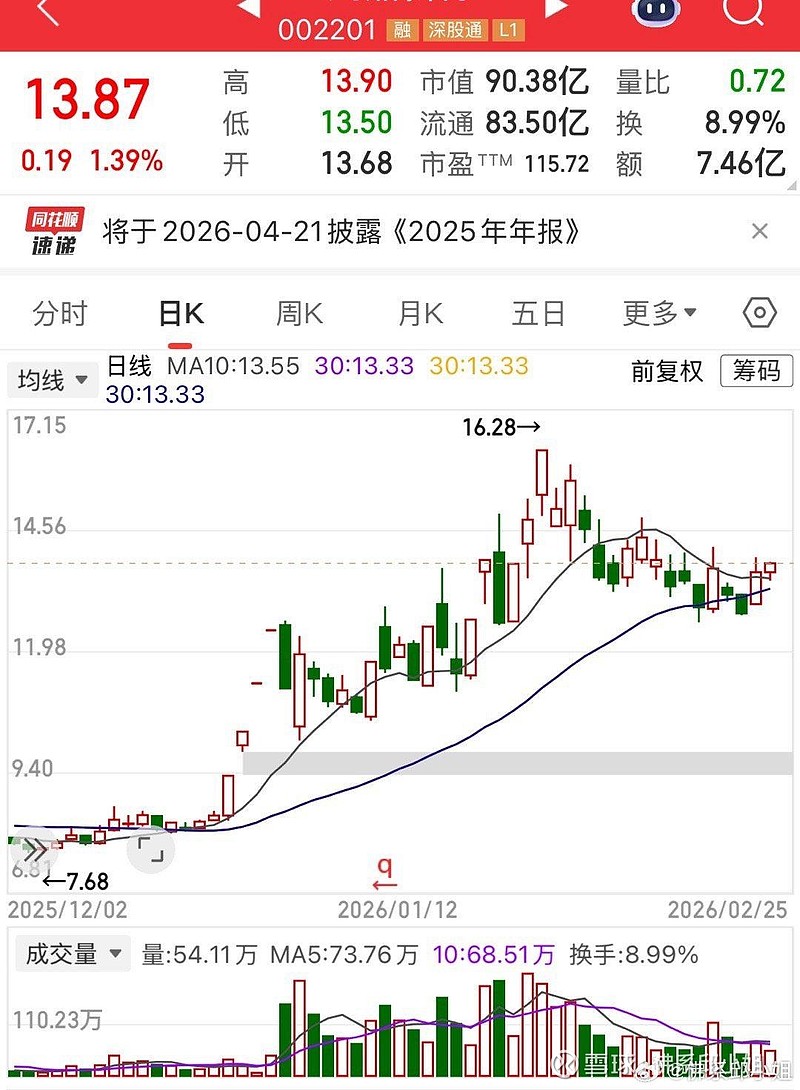
Task: Switch to the 五日 five-day tab
Action: pyautogui.click(x=538, y=313)
